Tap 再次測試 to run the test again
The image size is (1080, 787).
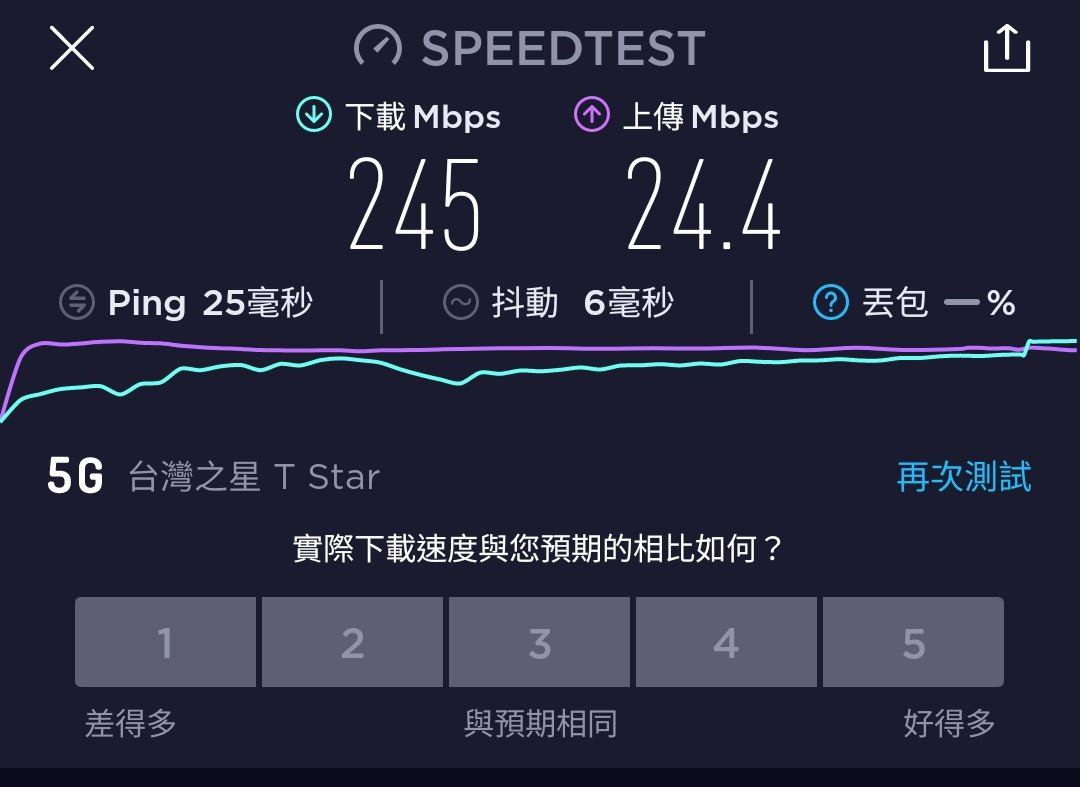pos(963,477)
